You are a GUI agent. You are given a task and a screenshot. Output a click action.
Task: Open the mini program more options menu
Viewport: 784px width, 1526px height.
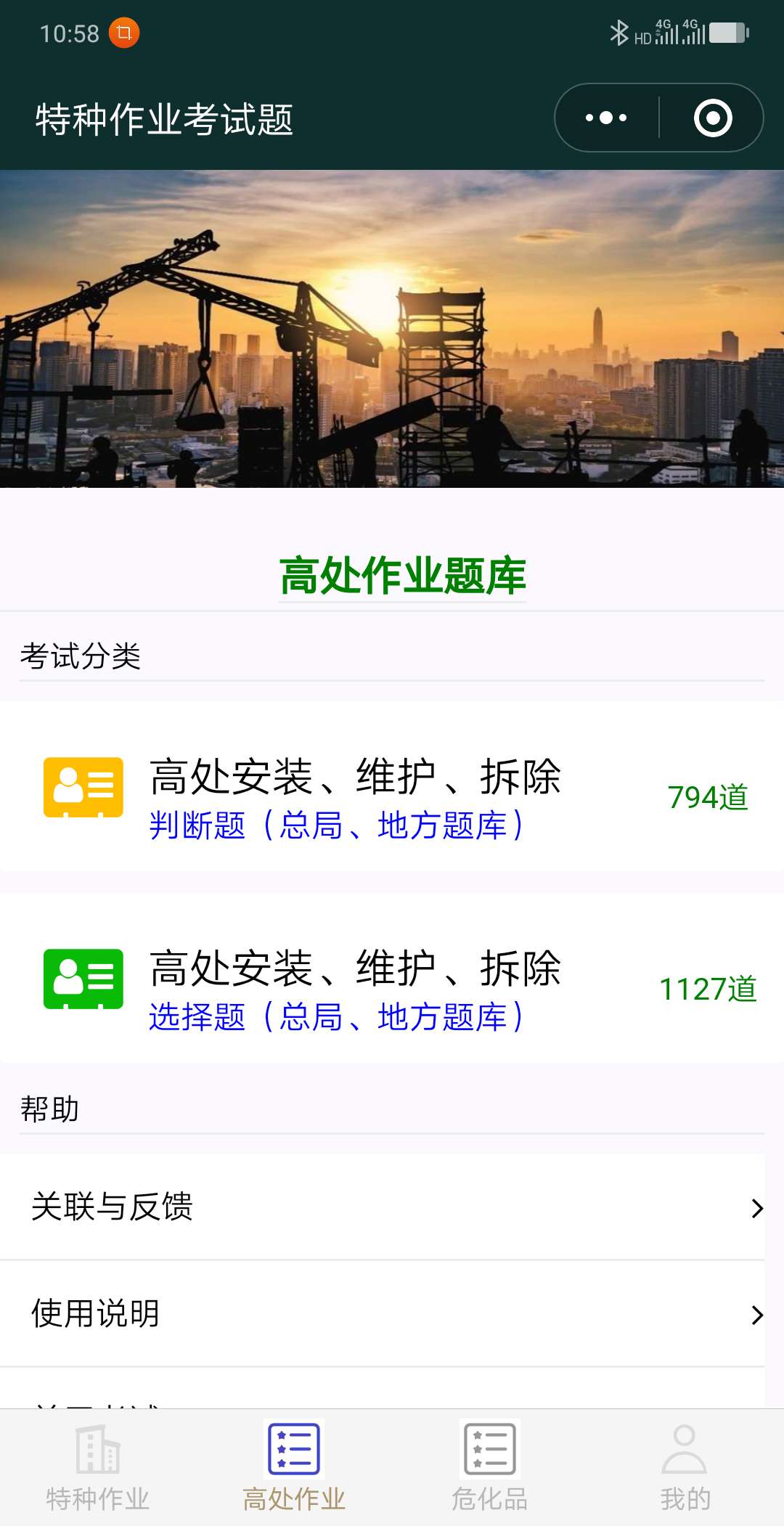tap(607, 118)
